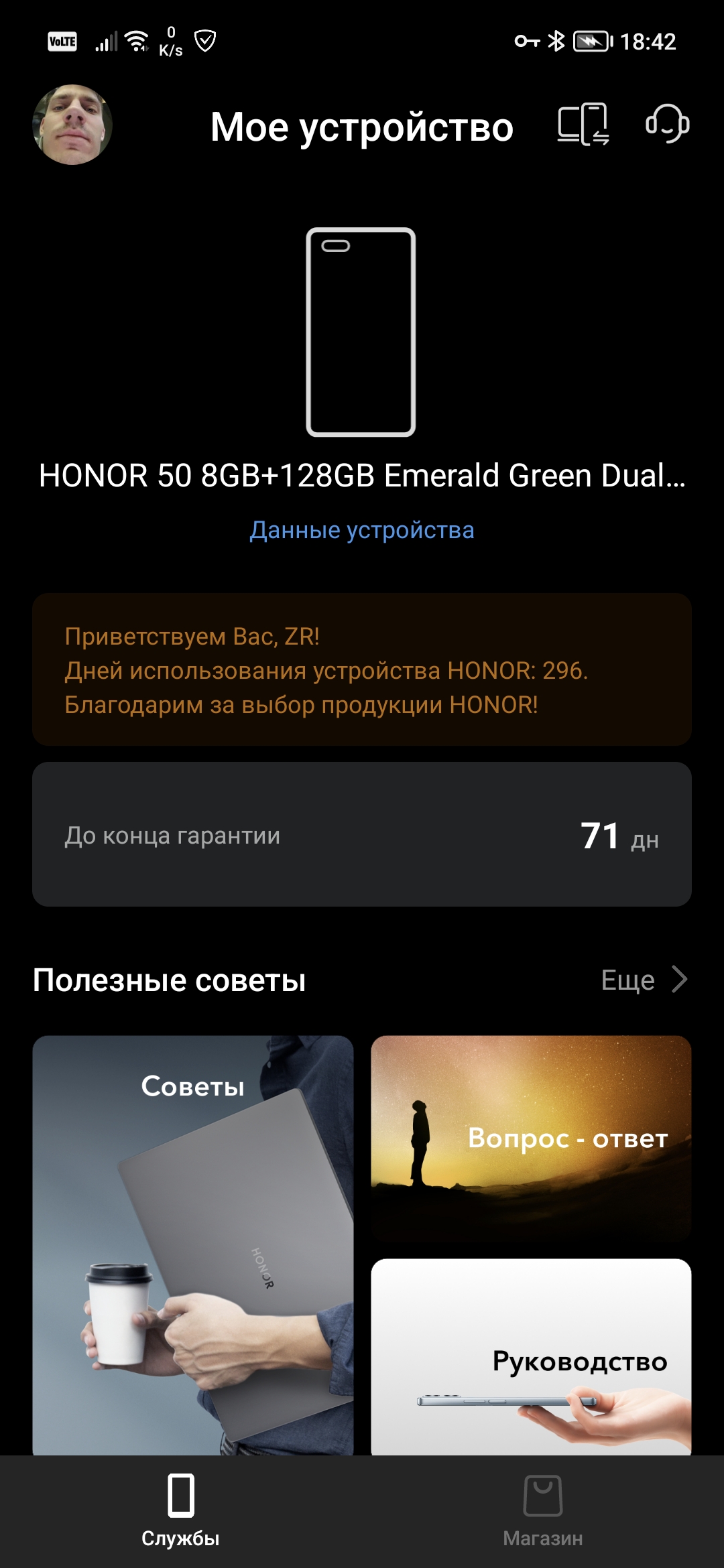Open the Вопрос - ответ card
This screenshot has height=1568, width=724.
531,1138
